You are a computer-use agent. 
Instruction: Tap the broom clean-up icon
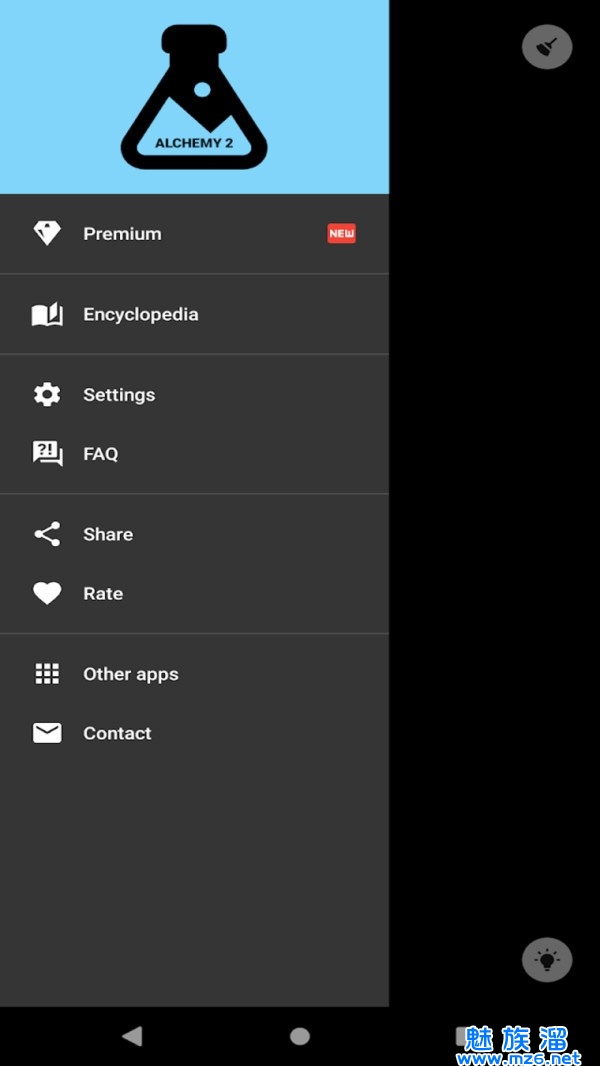coord(547,46)
